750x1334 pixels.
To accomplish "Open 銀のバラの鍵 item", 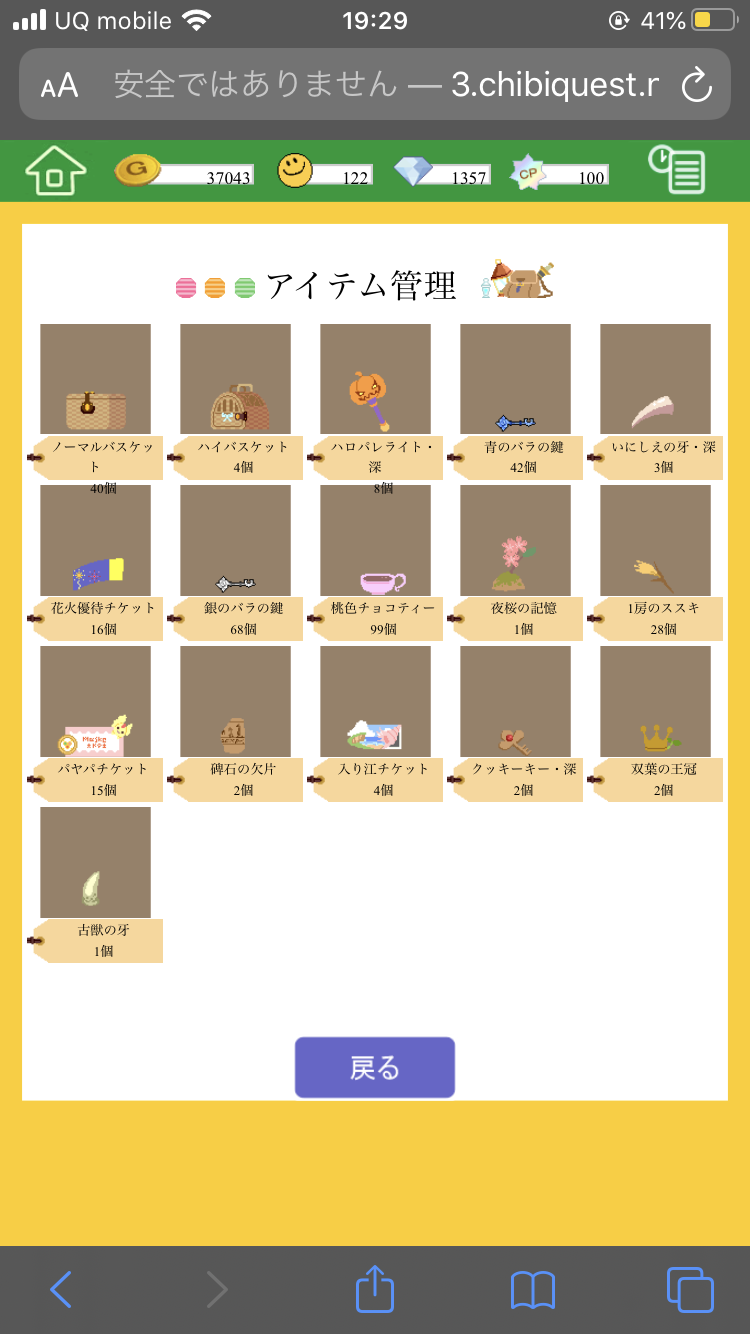I will tap(235, 540).
